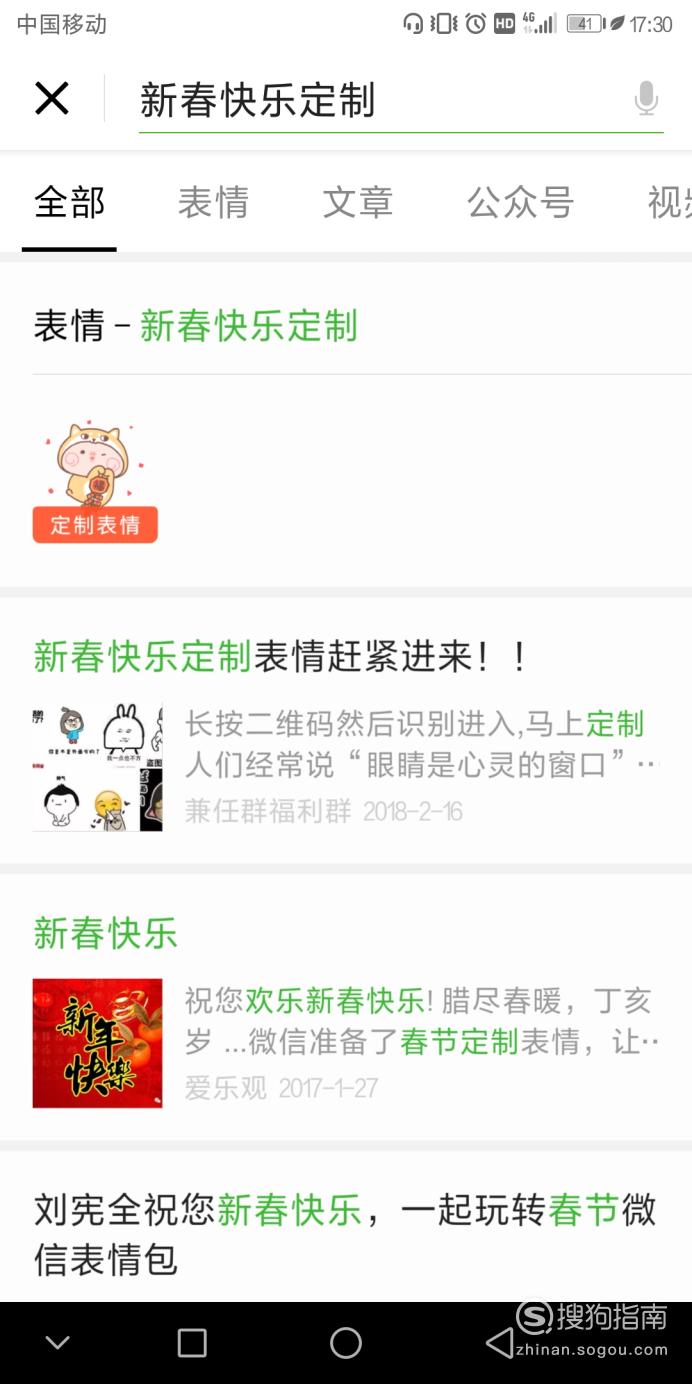692x1384 pixels.
Task: Close the search page with X
Action: (52, 99)
